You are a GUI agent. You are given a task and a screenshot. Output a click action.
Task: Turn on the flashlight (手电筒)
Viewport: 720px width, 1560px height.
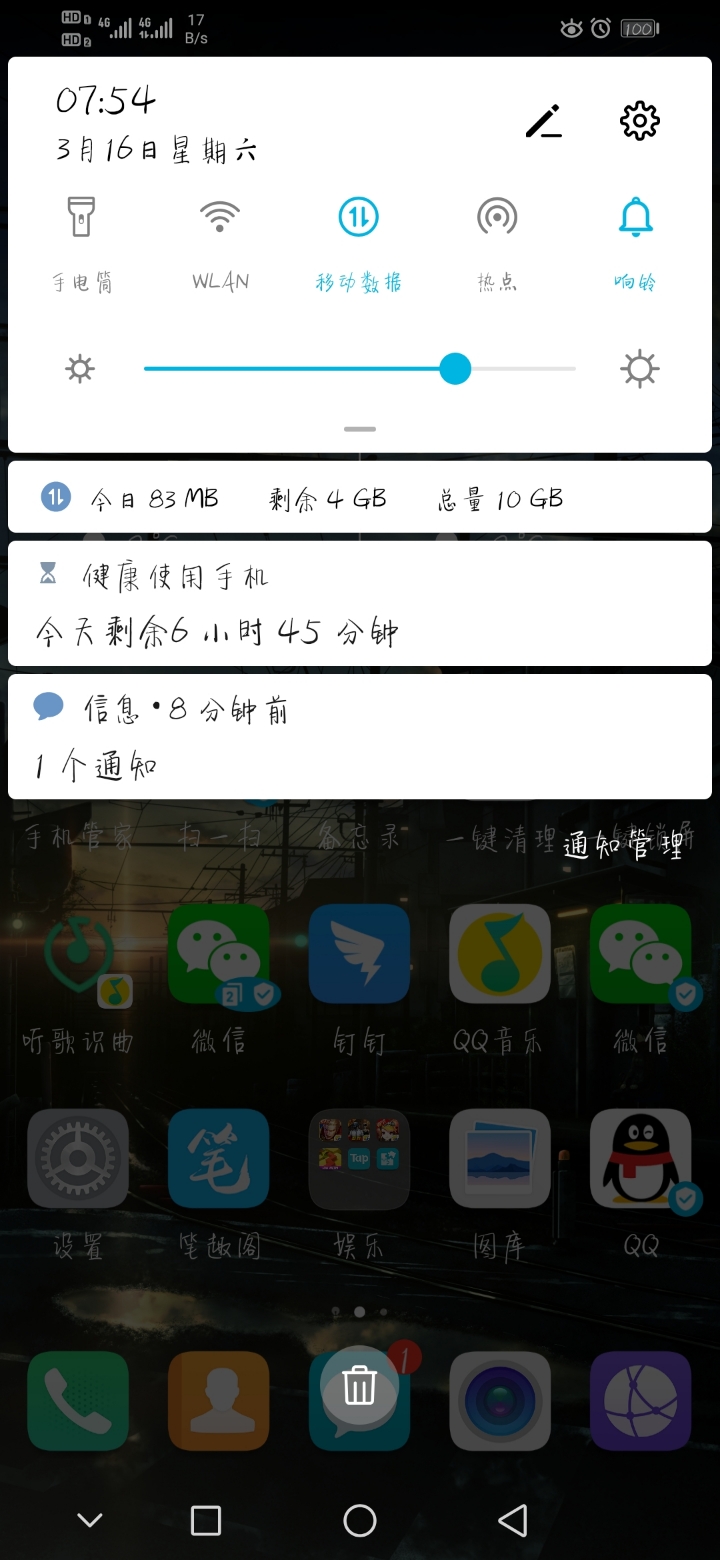[81, 217]
